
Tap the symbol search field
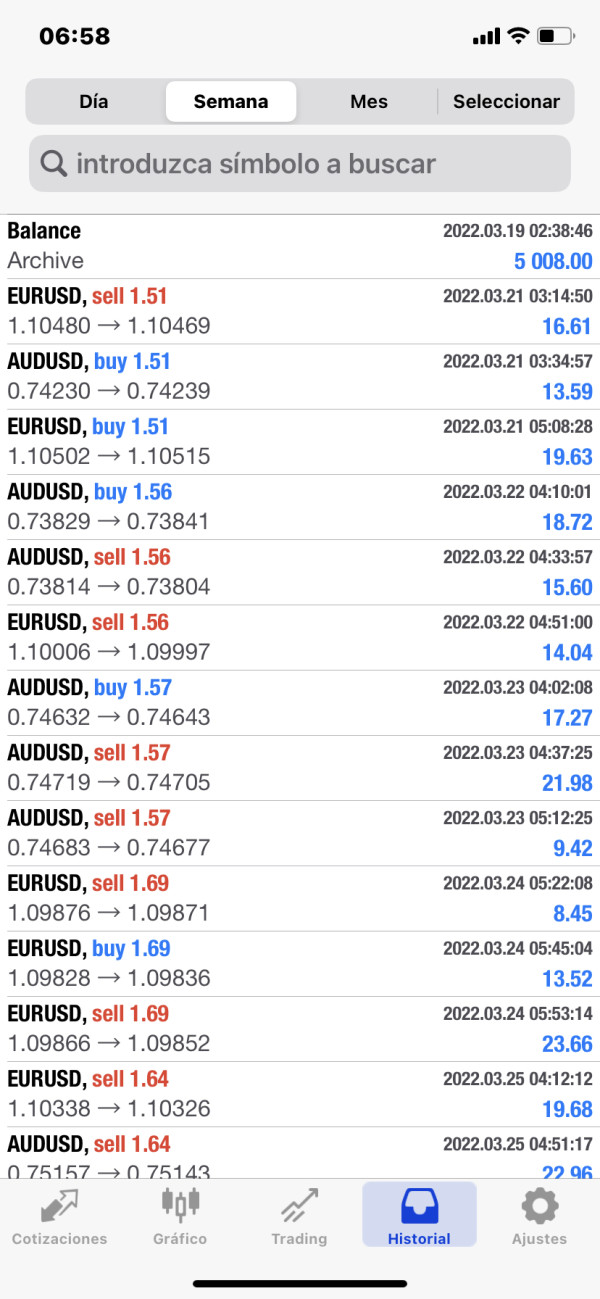300,164
